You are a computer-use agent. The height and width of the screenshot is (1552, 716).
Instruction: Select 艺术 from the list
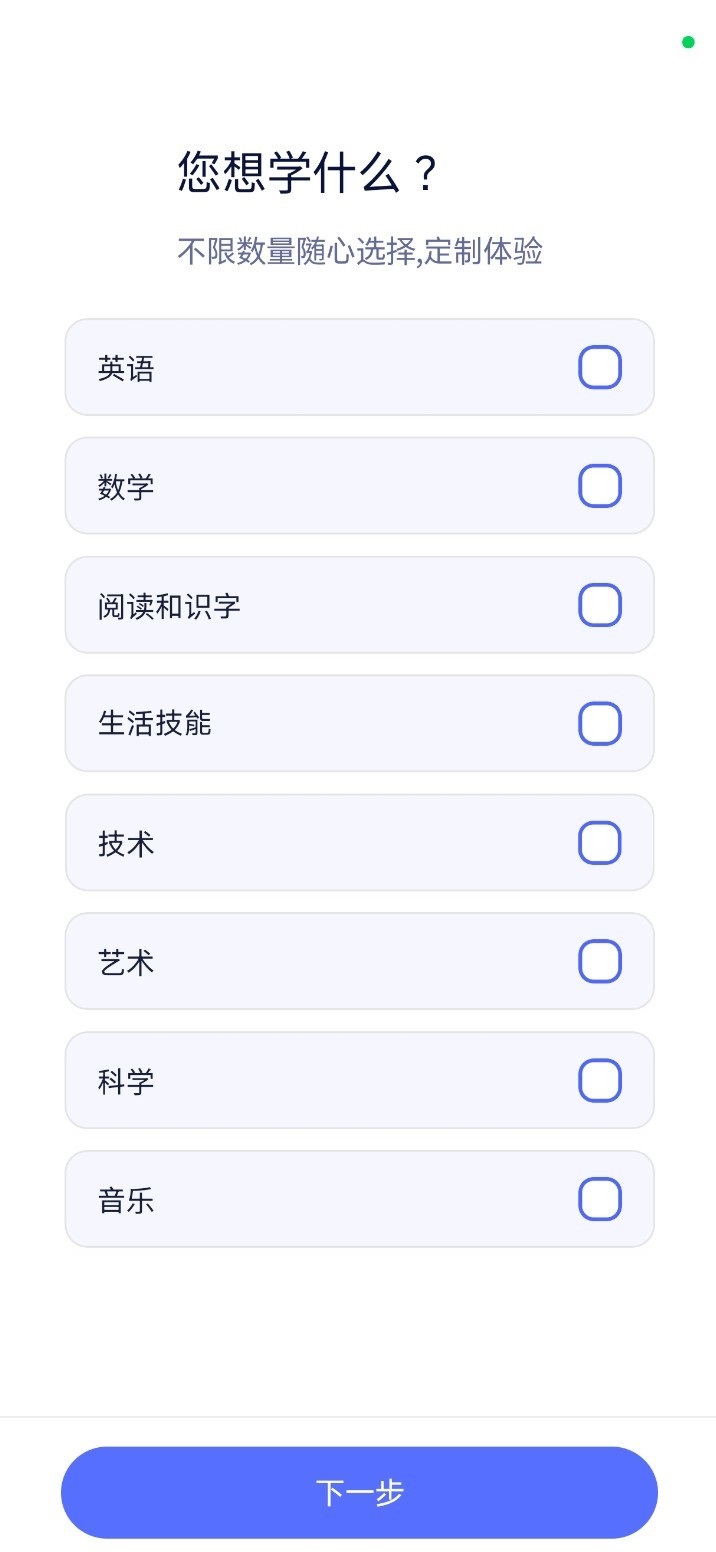[x=600, y=961]
